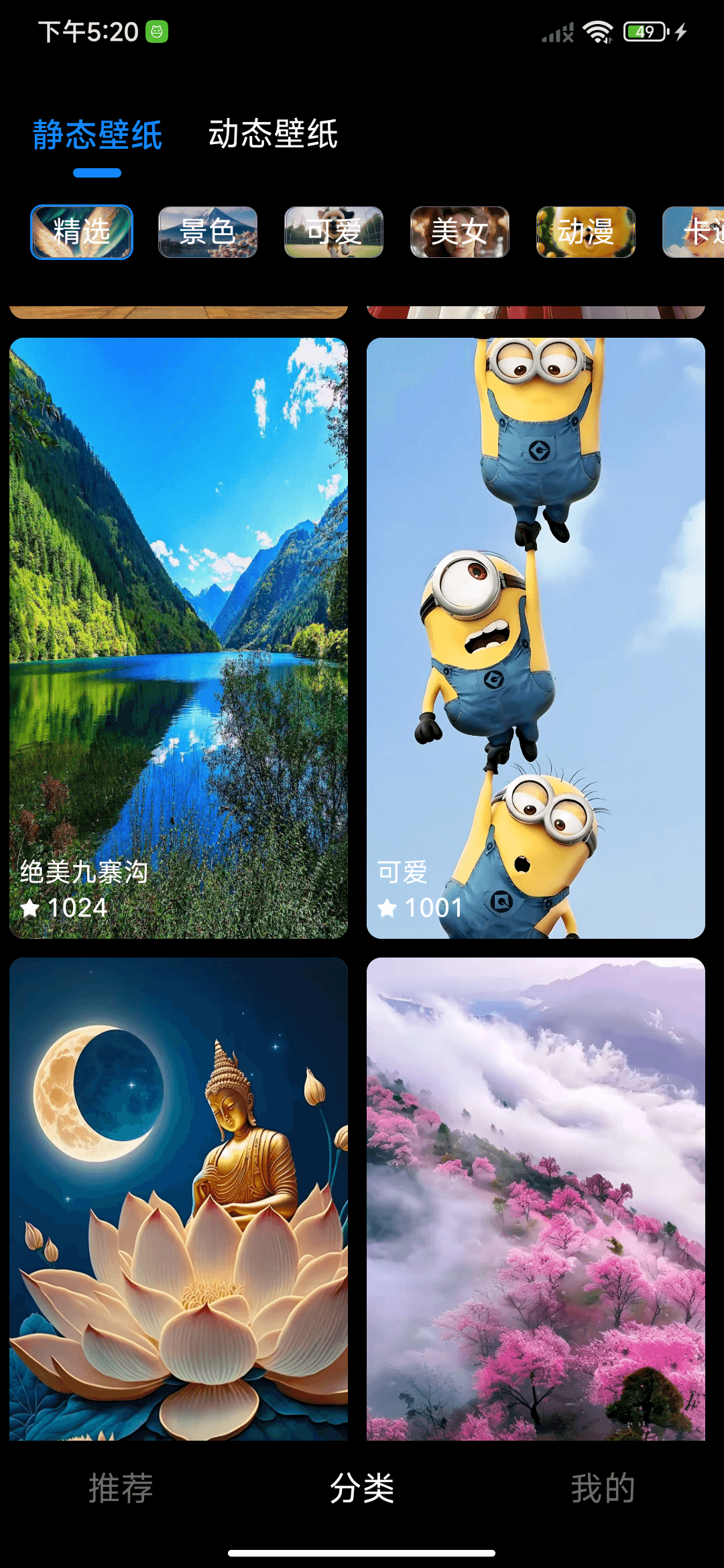Choose the 精选 category chip
The width and height of the screenshot is (724, 1568).
click(x=82, y=232)
